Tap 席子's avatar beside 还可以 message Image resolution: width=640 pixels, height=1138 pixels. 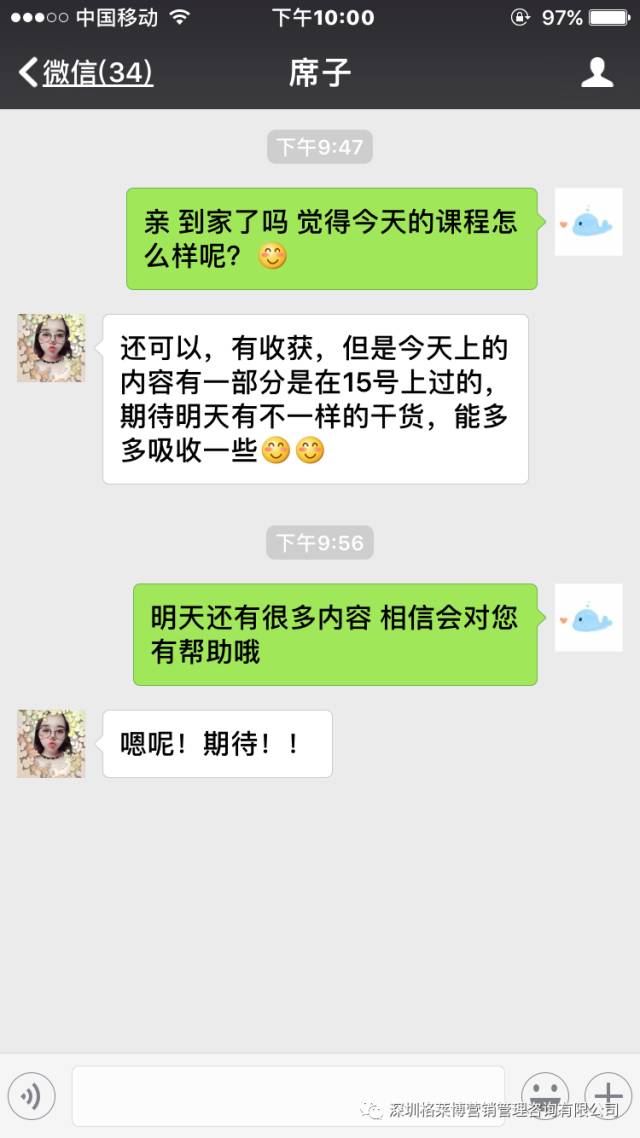tap(51, 349)
